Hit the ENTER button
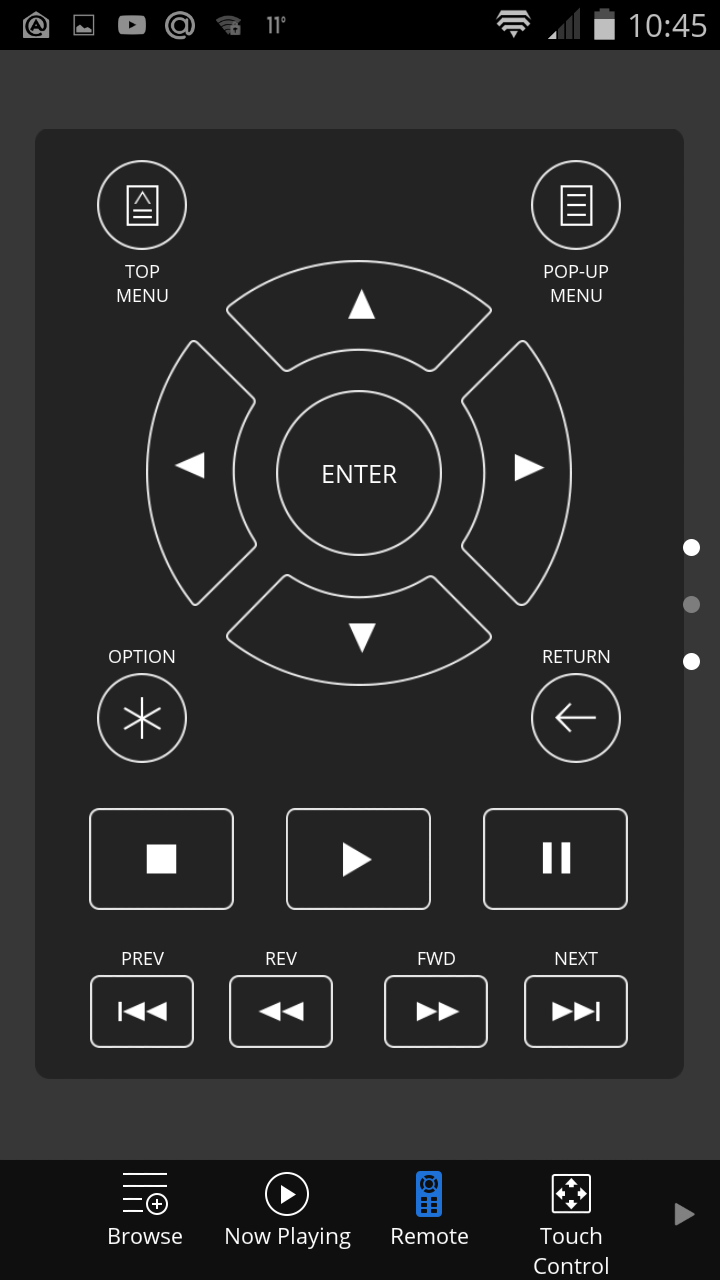 [x=359, y=473]
